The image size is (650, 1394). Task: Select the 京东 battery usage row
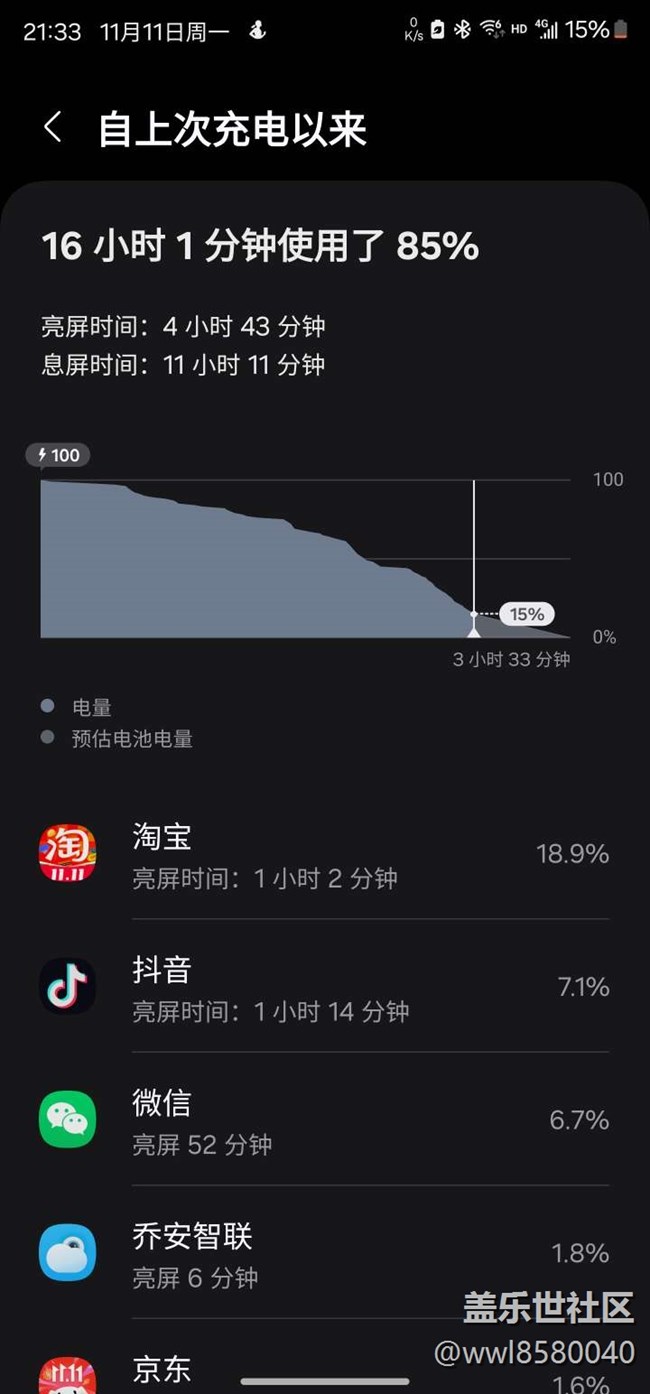point(325,1357)
